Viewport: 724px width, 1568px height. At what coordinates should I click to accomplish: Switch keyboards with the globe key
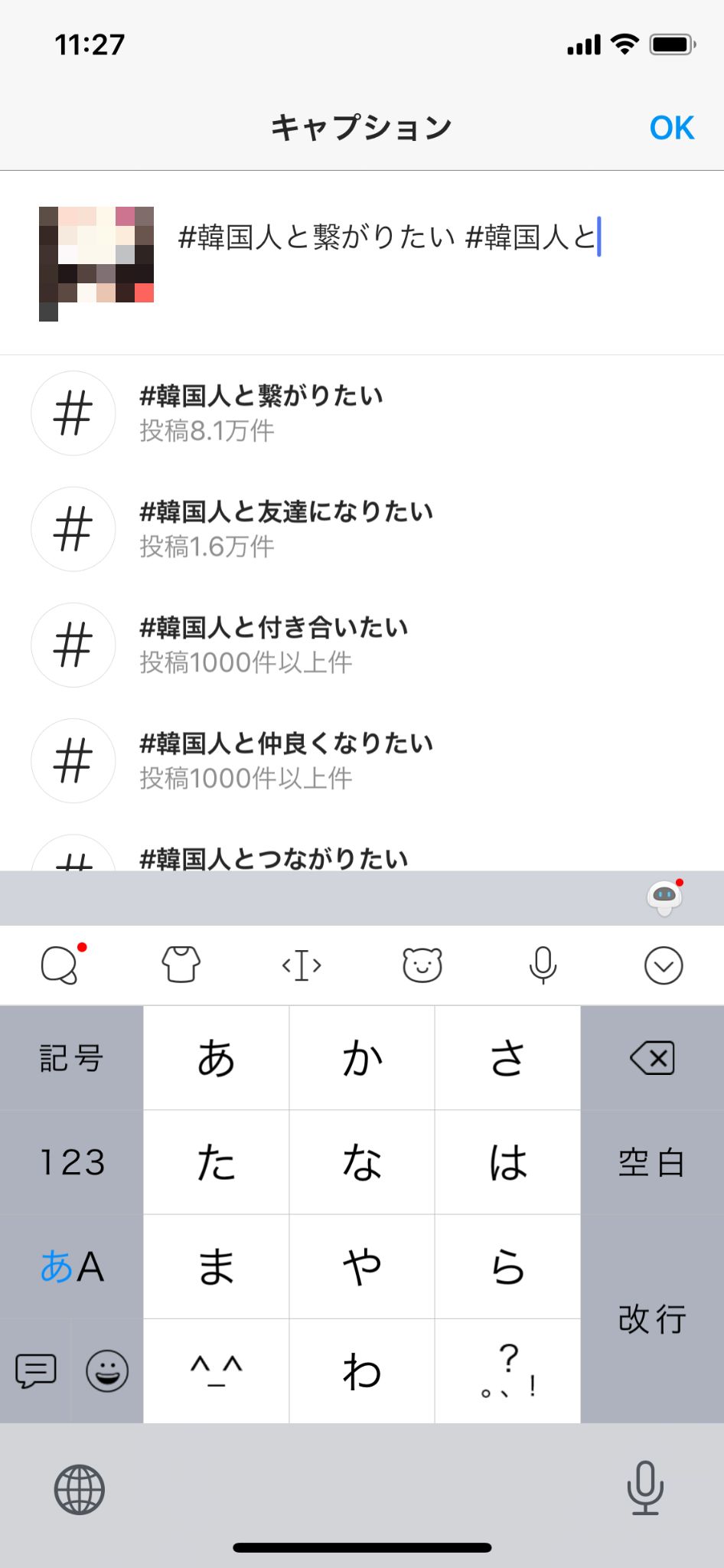tap(79, 1490)
